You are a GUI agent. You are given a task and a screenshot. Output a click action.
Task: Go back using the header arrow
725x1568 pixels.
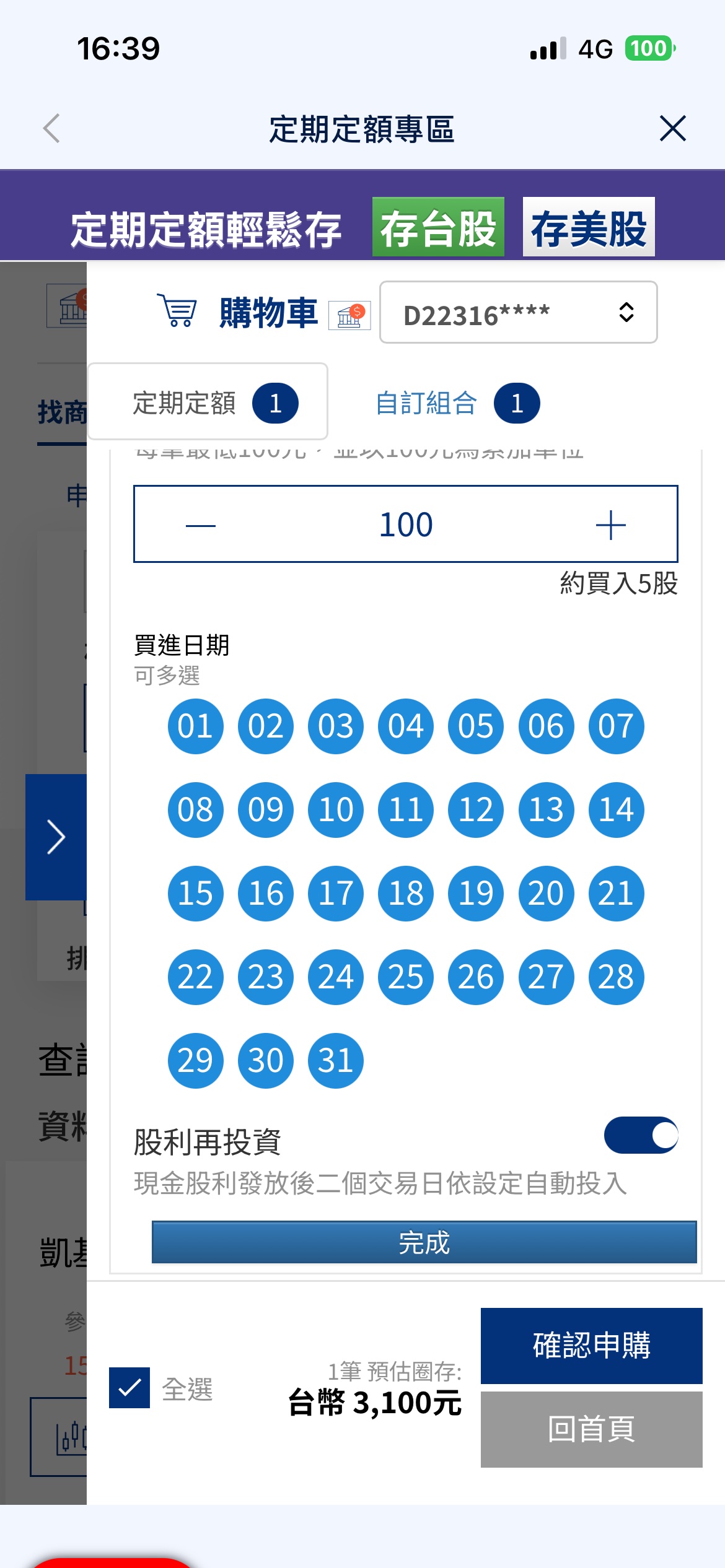(x=52, y=129)
